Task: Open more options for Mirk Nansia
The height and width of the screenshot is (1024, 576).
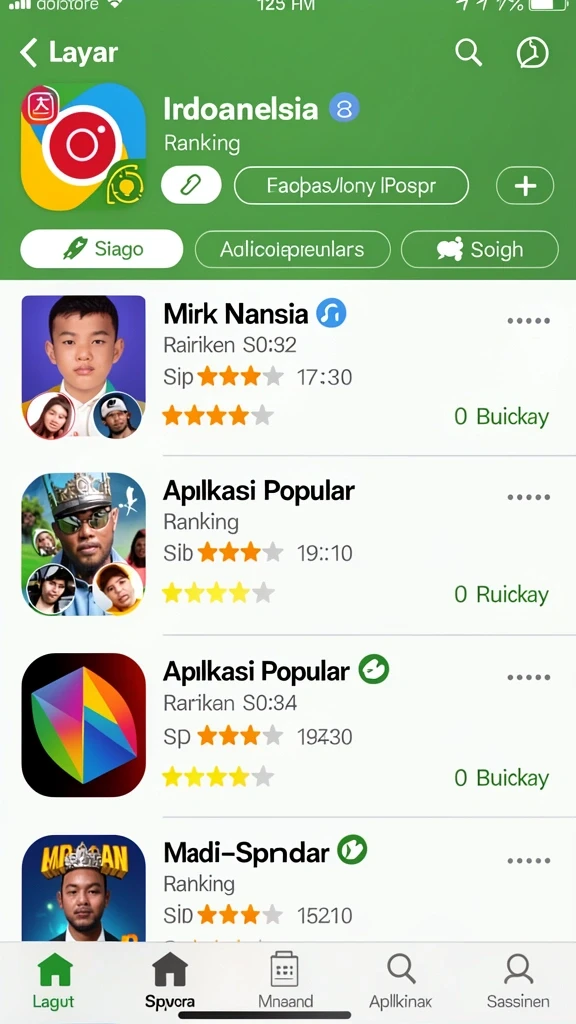Action: coord(529,321)
